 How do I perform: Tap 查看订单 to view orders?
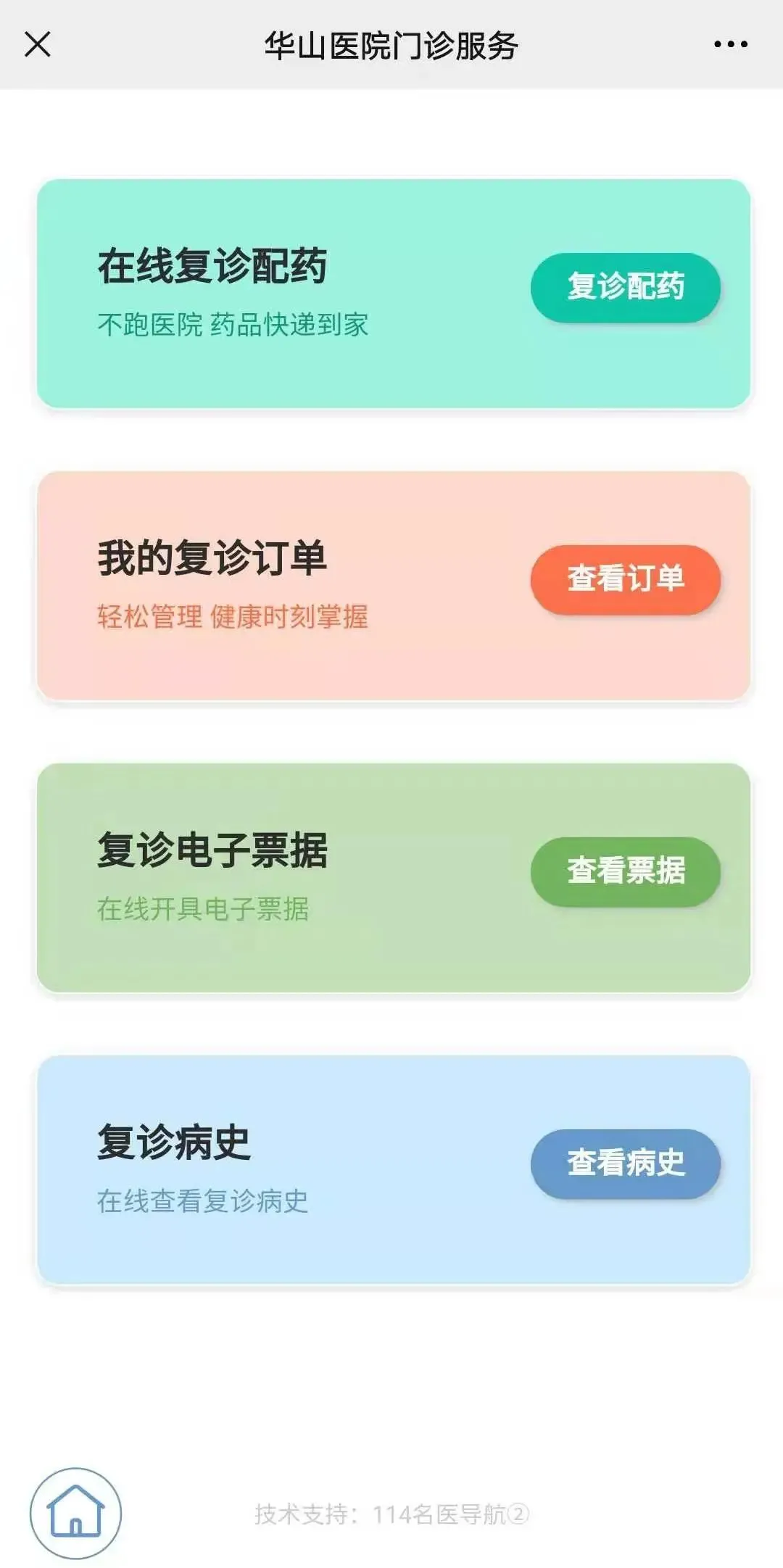(626, 579)
